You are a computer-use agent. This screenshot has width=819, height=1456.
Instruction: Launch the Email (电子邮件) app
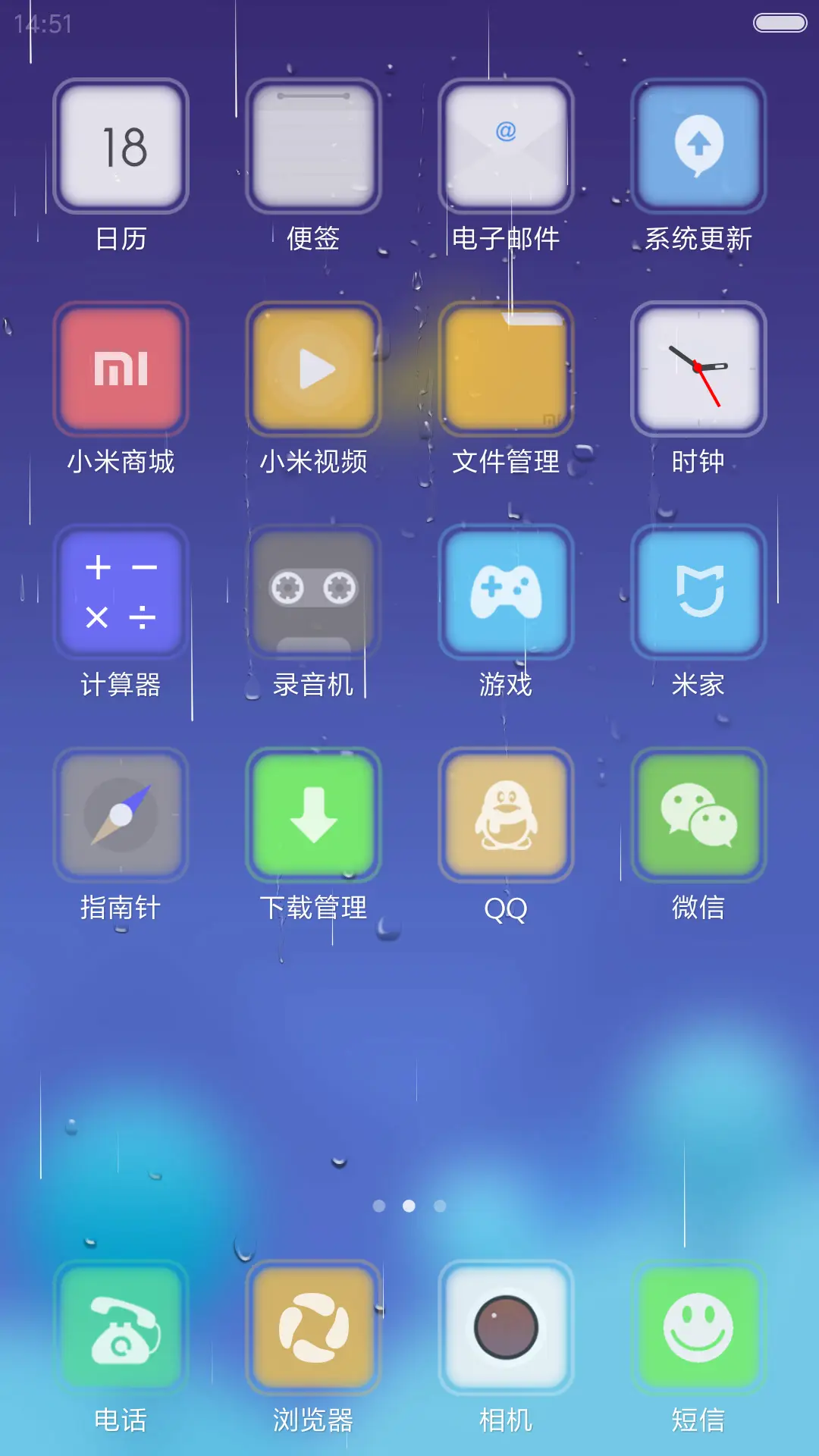click(x=506, y=144)
